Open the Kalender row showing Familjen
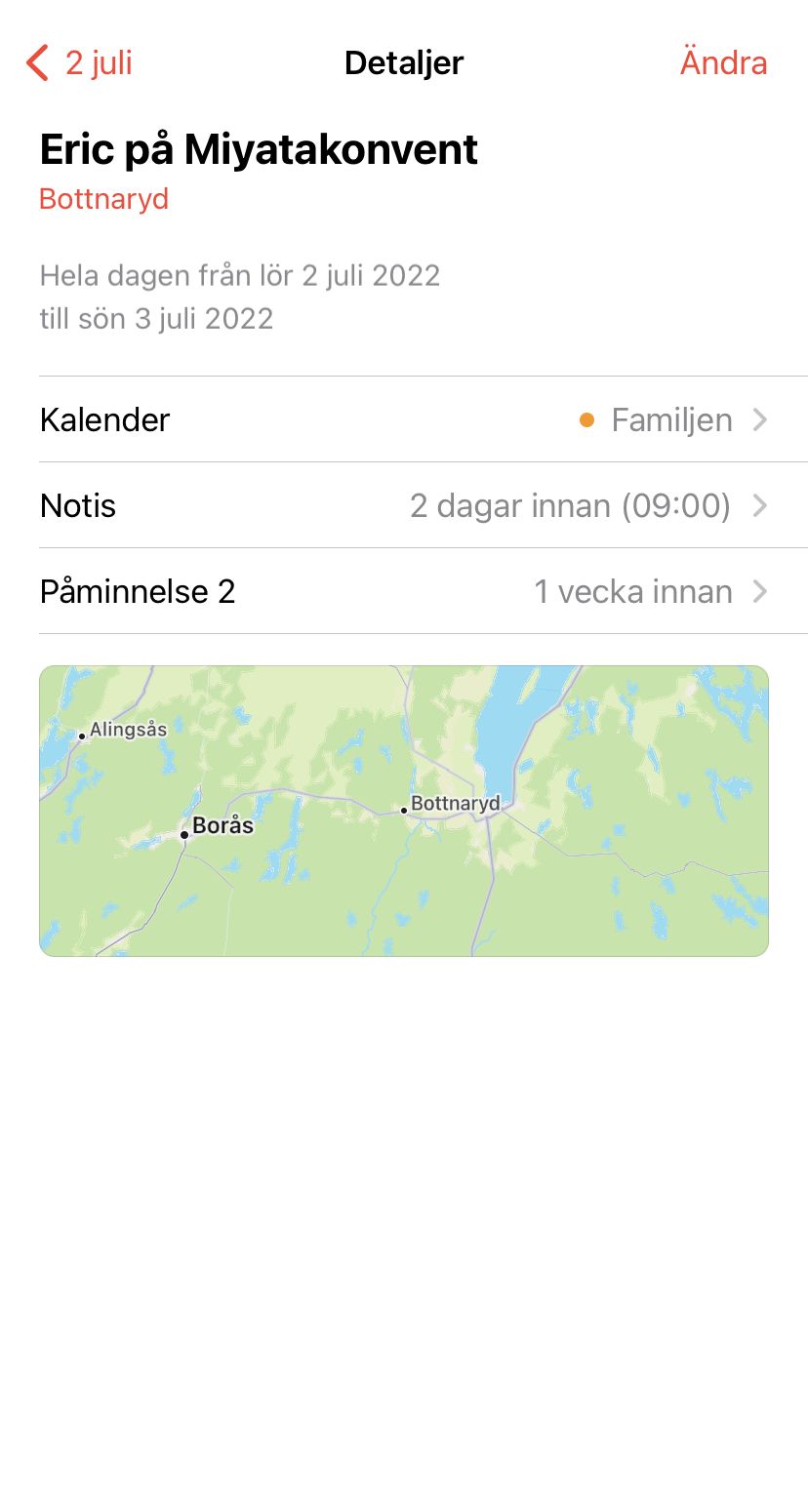Screen dimensions: 808x1512 tap(404, 420)
